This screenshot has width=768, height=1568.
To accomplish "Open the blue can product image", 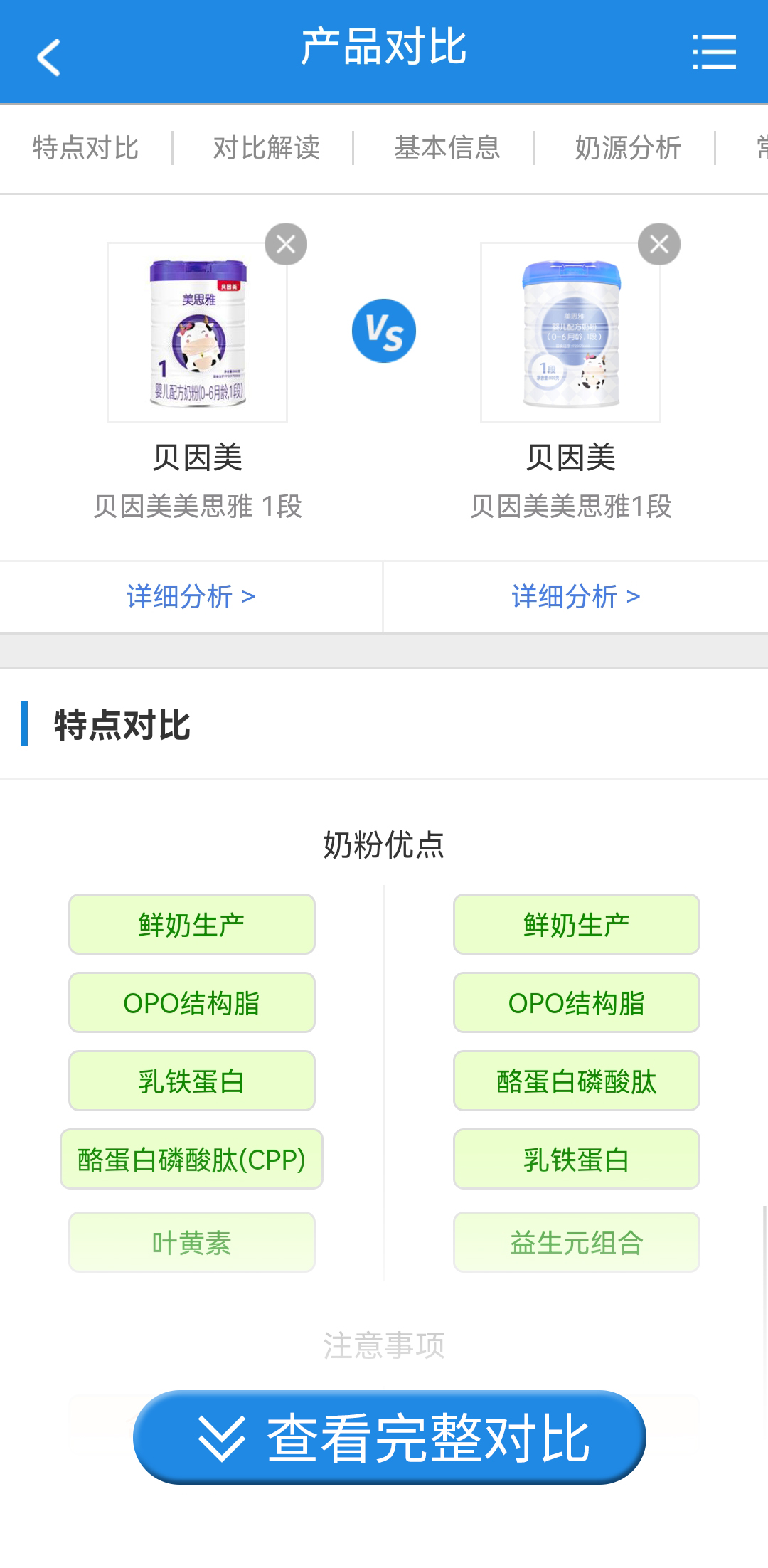I will pyautogui.click(x=570, y=333).
